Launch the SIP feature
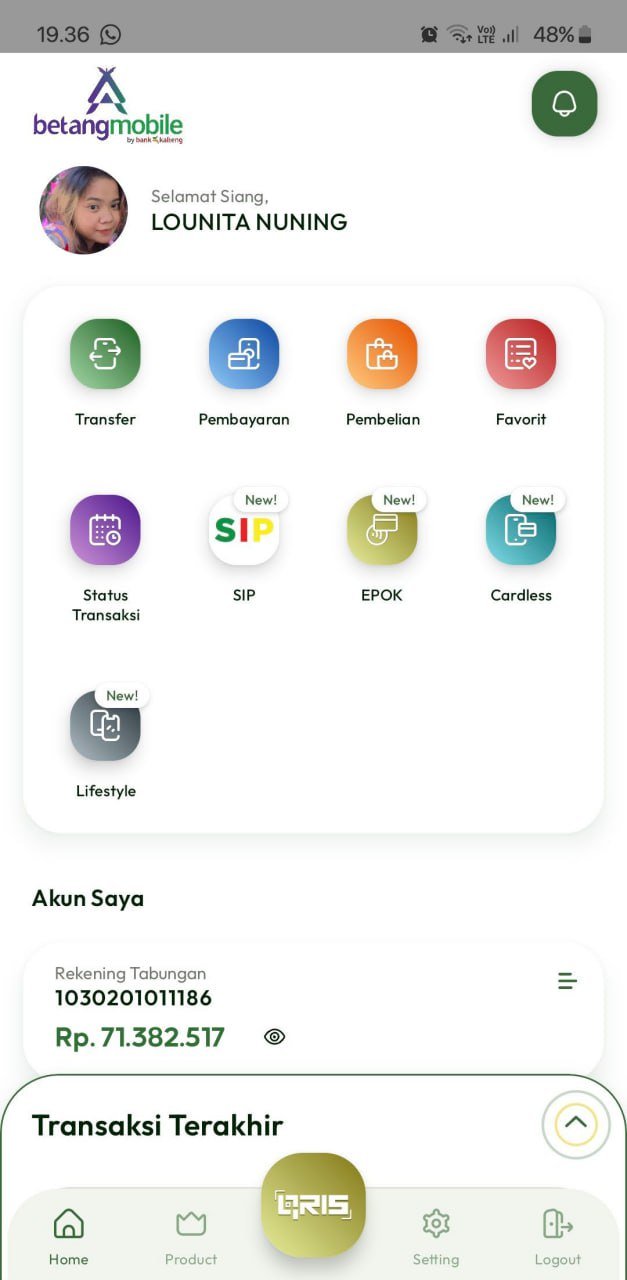 [x=244, y=530]
